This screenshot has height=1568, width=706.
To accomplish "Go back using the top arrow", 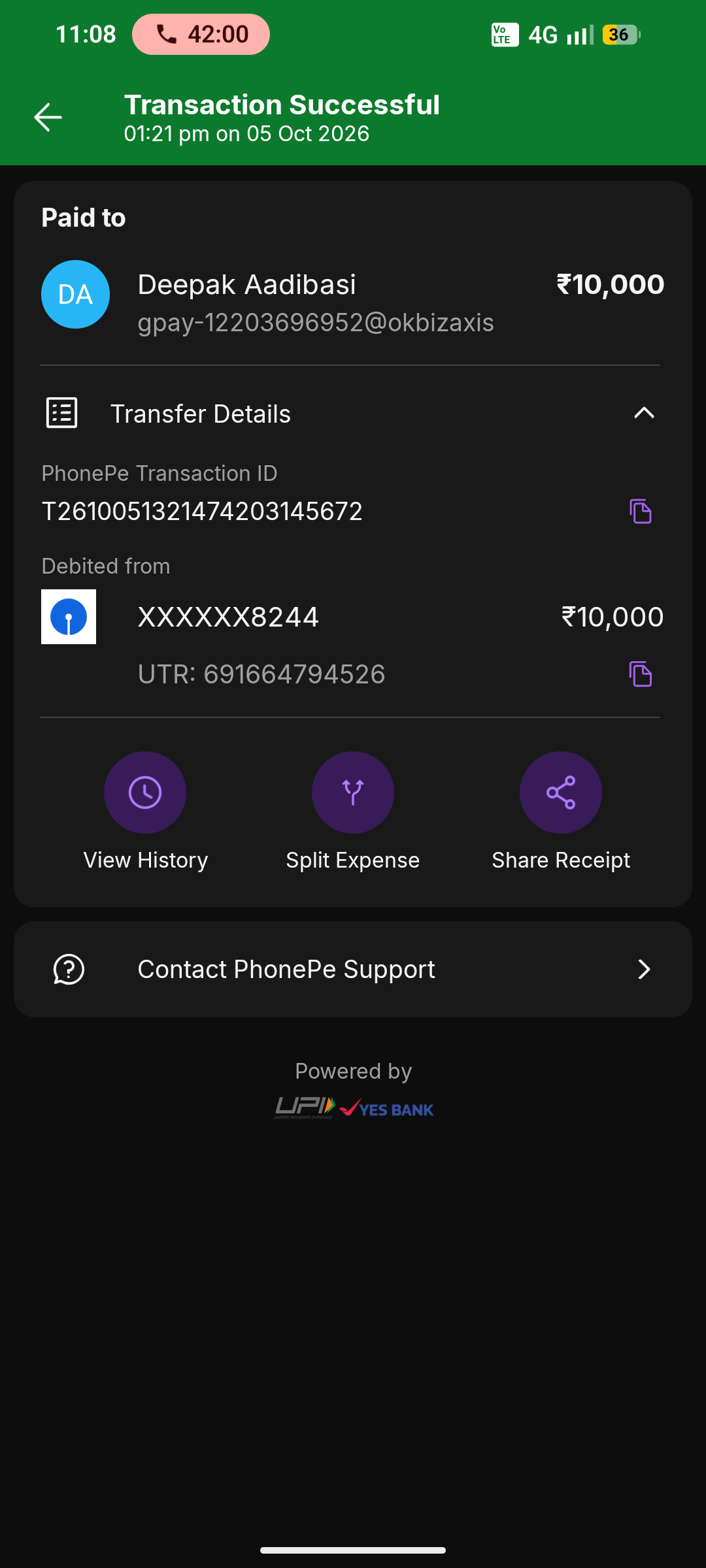I will coord(48,118).
